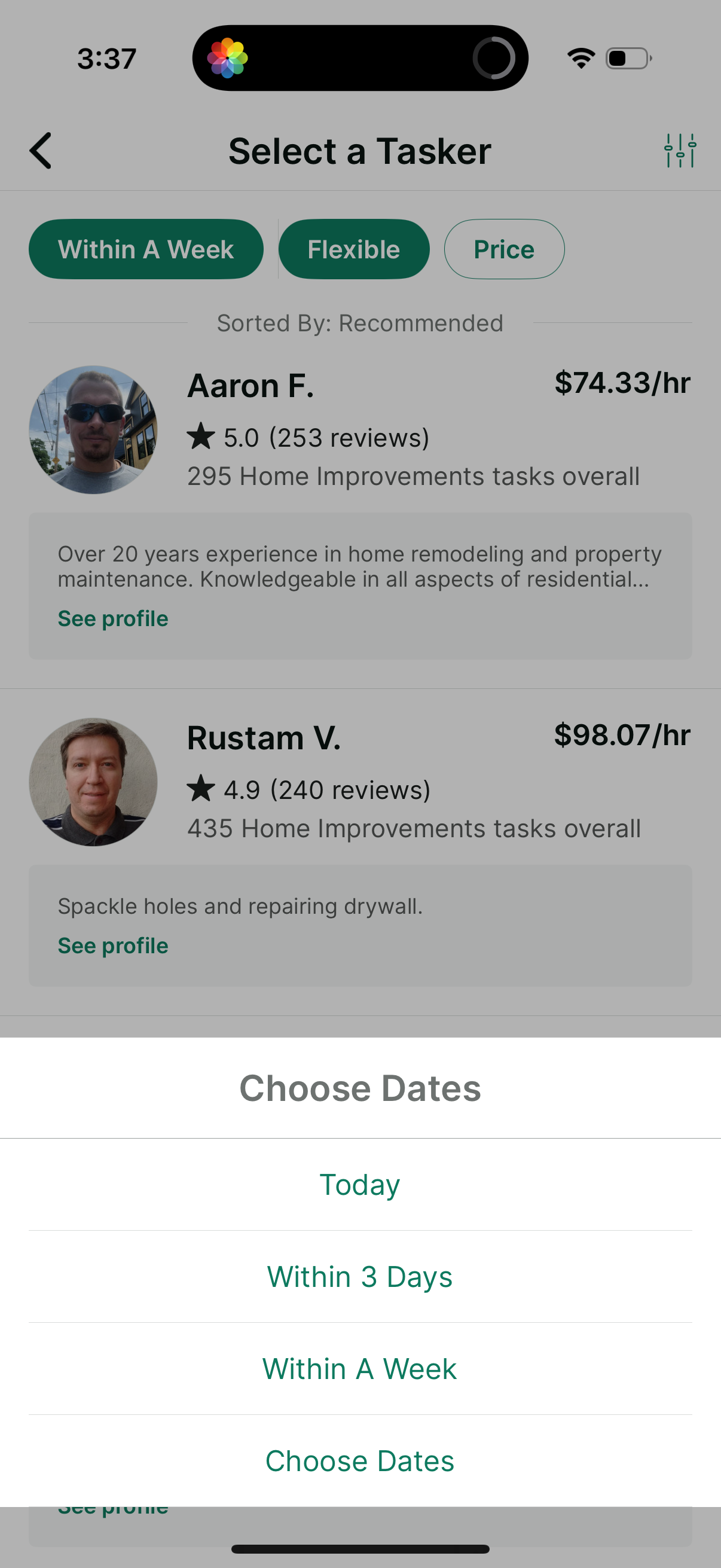Toggle the Price filter pill
Viewport: 721px width, 1568px height.
point(505,248)
